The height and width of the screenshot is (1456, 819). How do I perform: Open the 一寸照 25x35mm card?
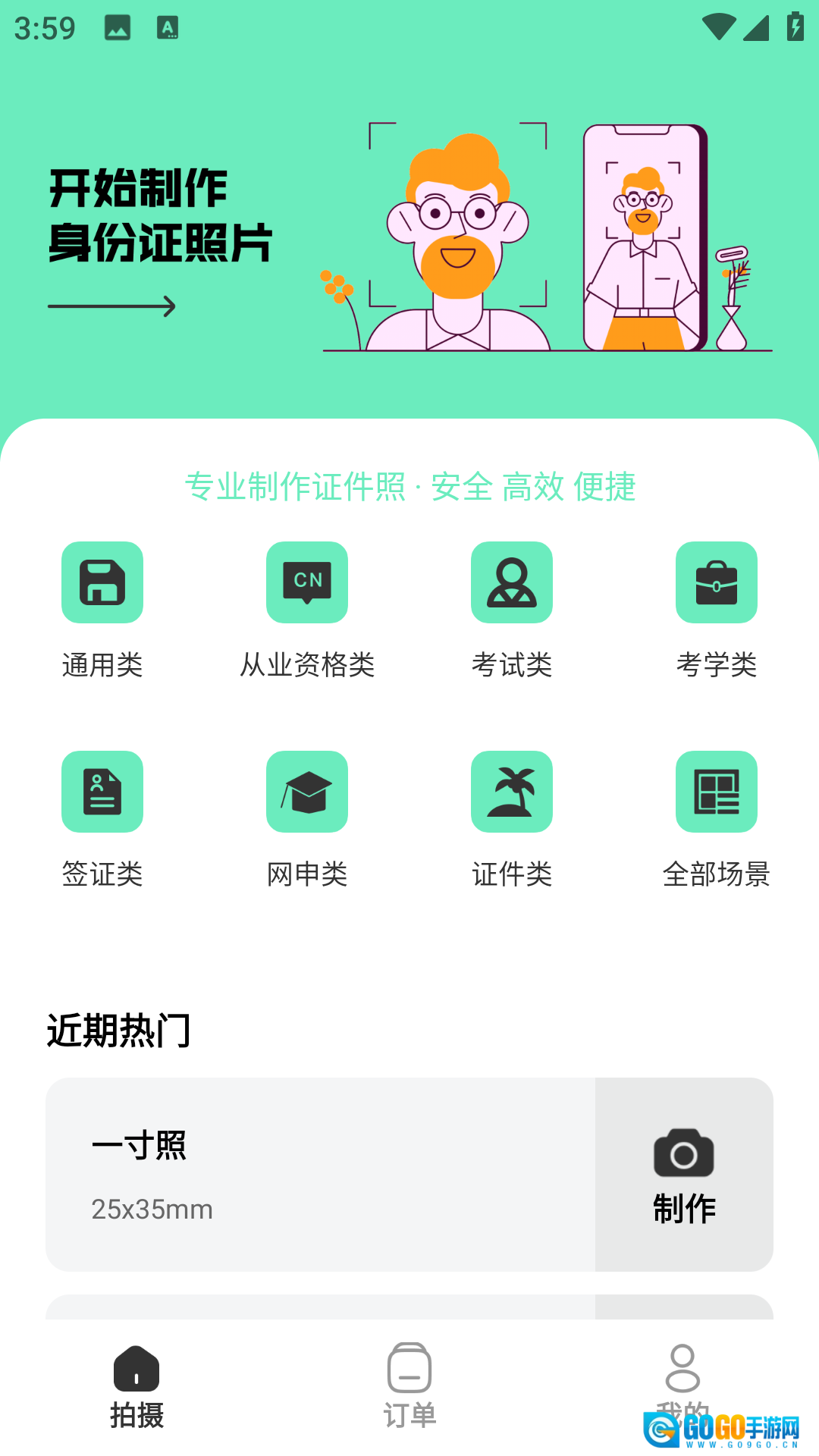click(320, 1174)
